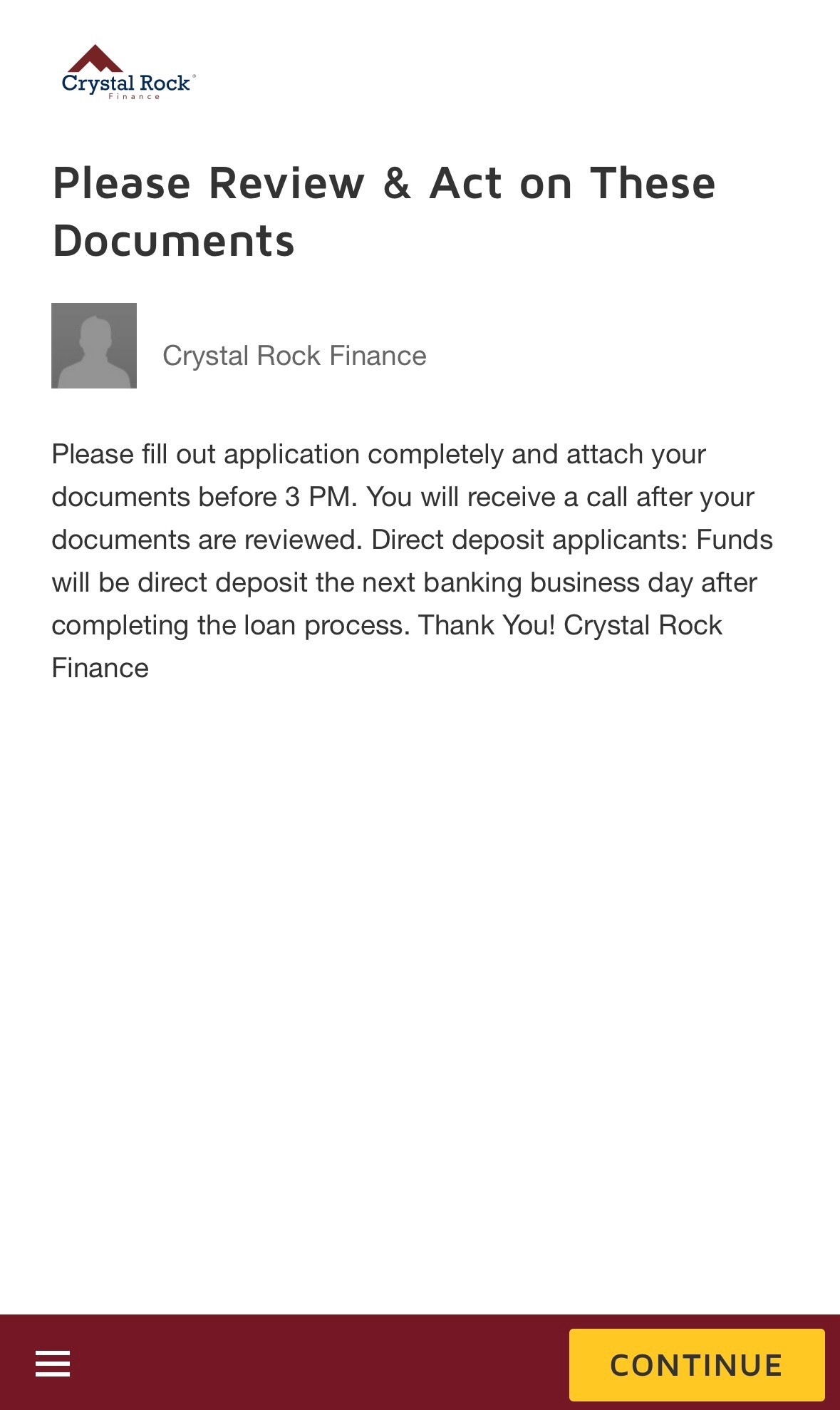This screenshot has height=1410, width=840.
Task: Open the hamburger menu in bottom bar
Action: click(53, 1364)
